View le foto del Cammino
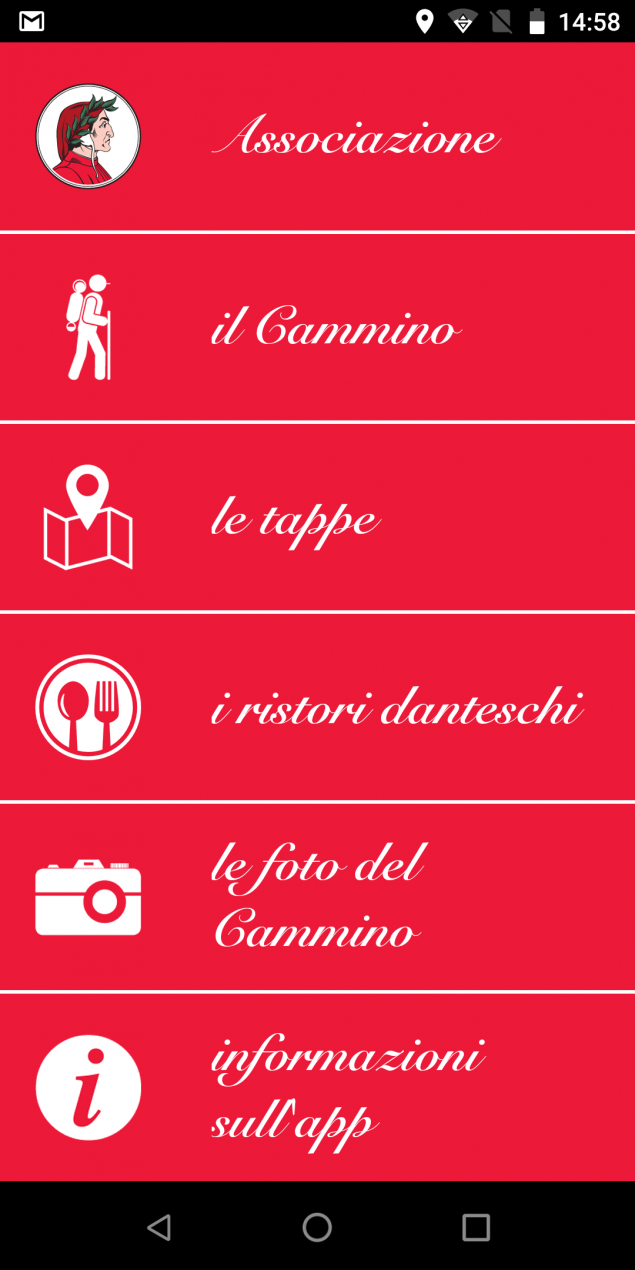 (x=317, y=897)
